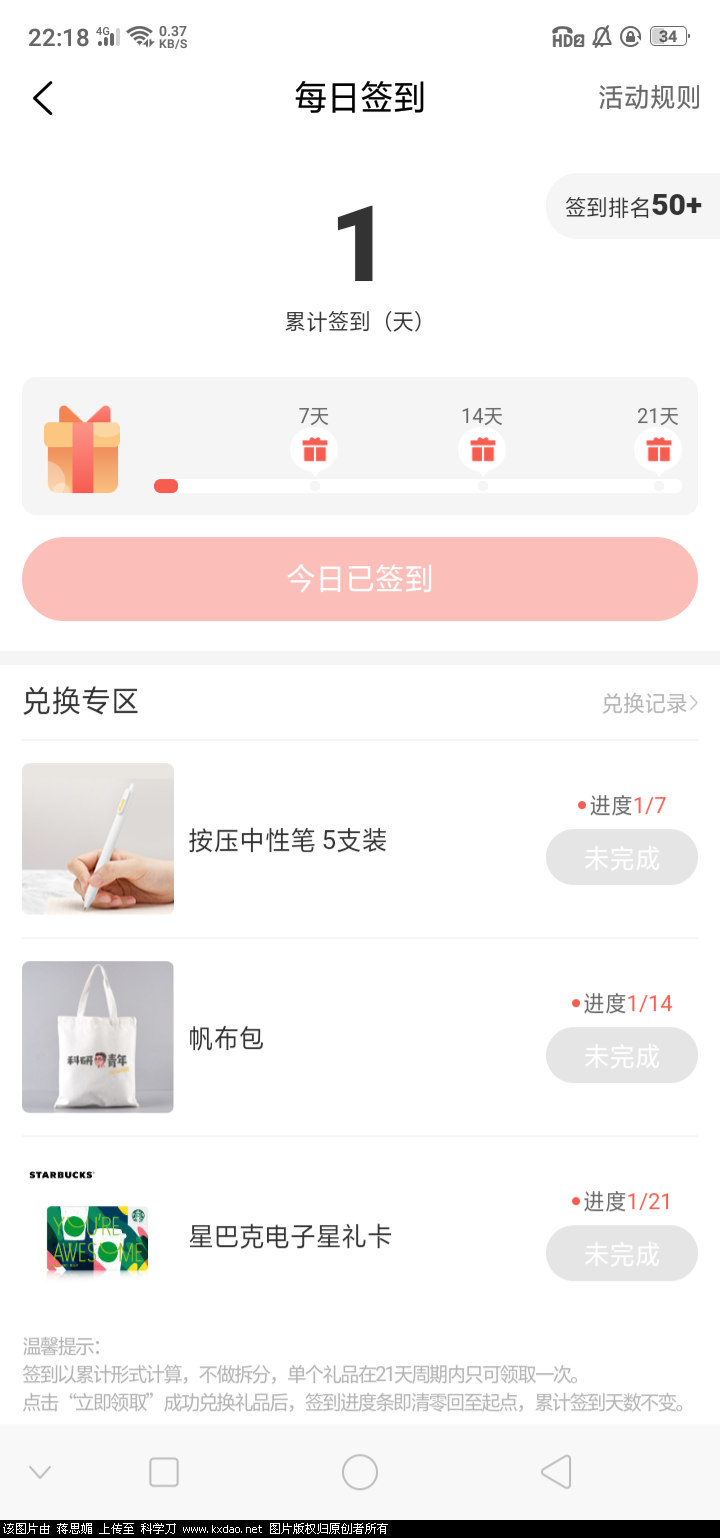This screenshot has width=720, height=1538.
Task: Open 兑换记录 redemption history
Action: (649, 703)
